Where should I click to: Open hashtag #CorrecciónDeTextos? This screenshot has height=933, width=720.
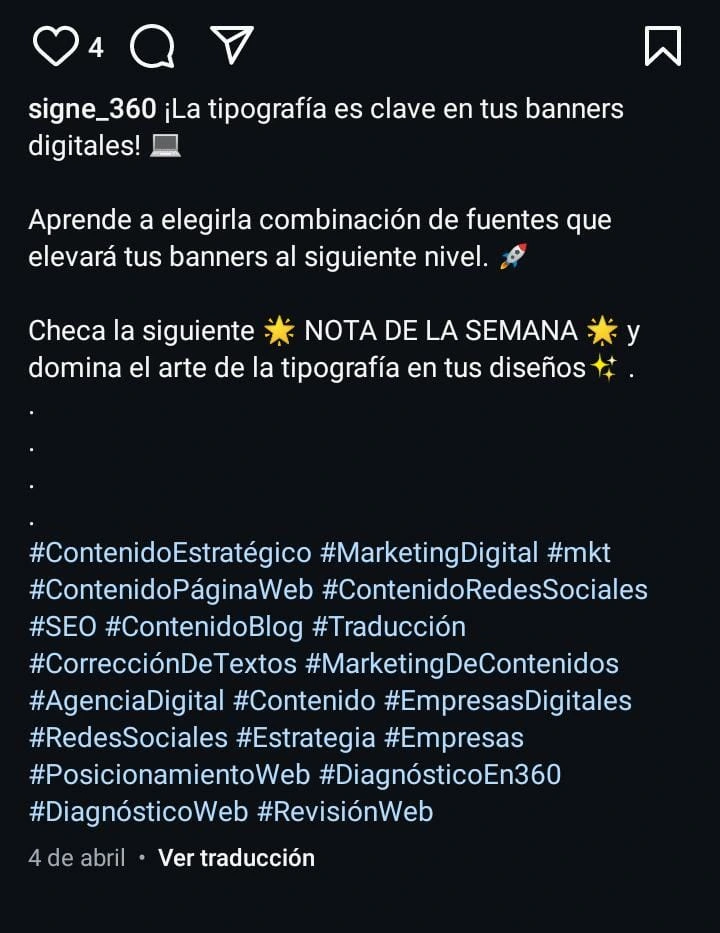pos(162,663)
